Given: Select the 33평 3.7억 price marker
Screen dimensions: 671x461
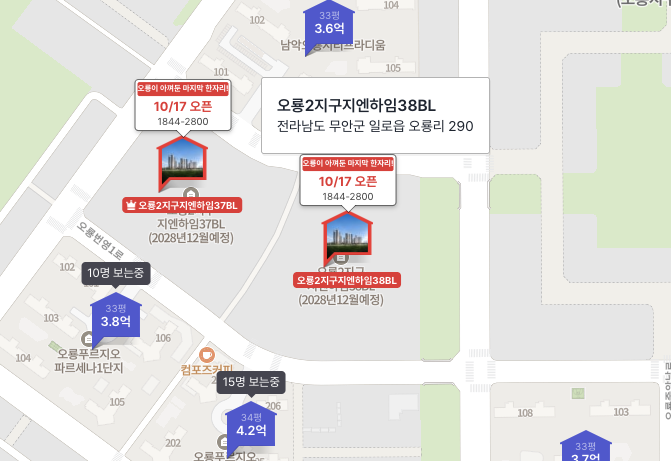Looking at the screenshot, I should pyautogui.click(x=586, y=449).
